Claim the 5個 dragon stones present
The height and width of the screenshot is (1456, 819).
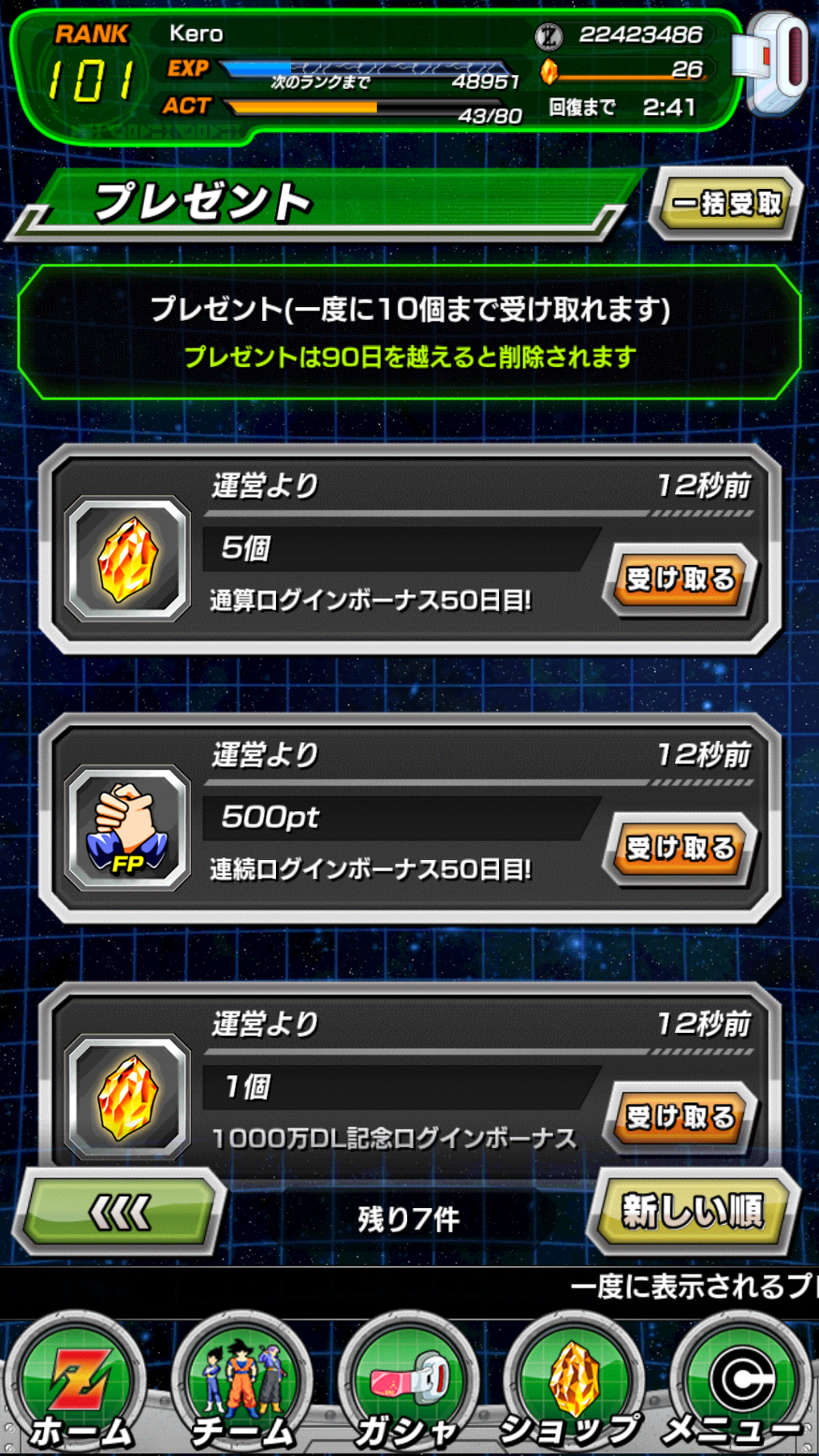[x=680, y=578]
